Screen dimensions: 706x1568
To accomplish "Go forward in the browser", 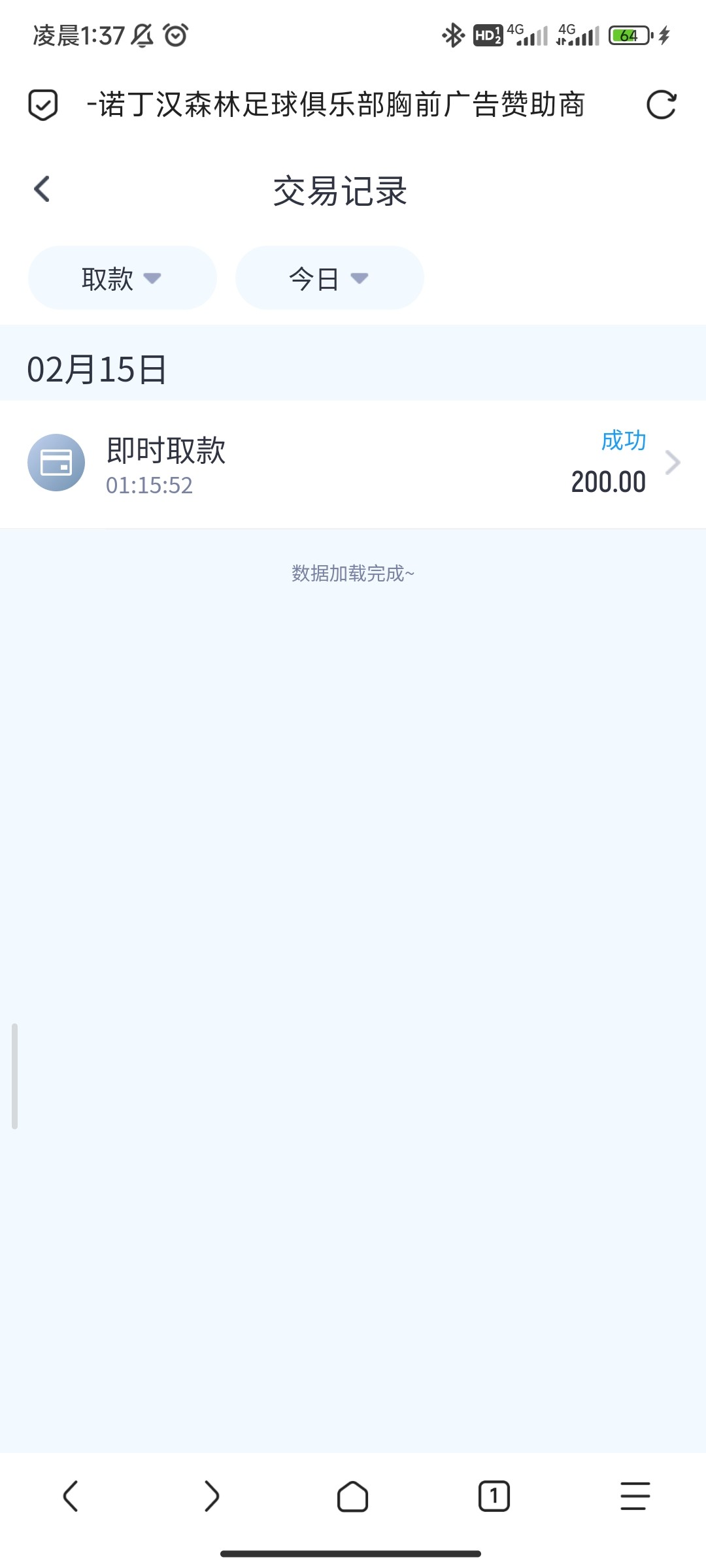I will 212,1496.
